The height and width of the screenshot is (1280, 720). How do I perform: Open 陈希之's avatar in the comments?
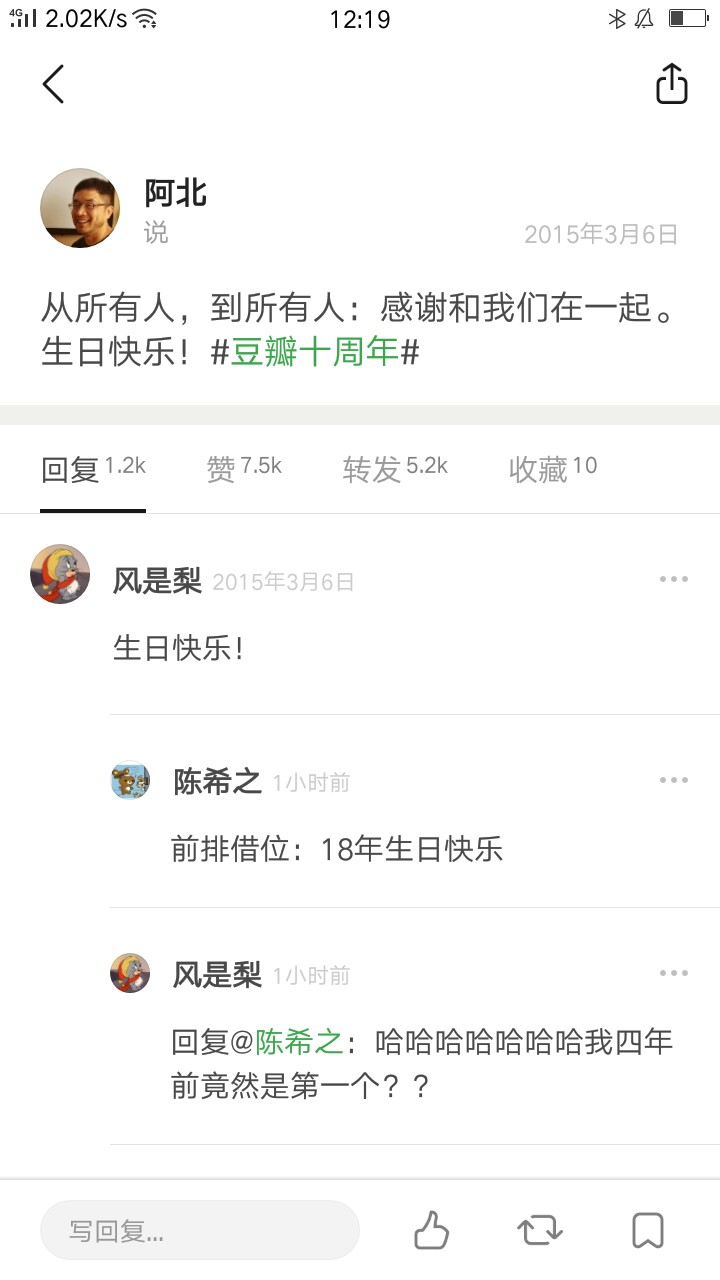pyautogui.click(x=130, y=780)
